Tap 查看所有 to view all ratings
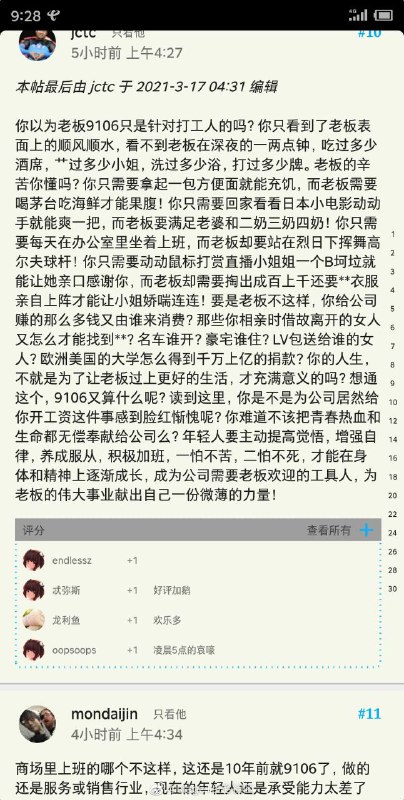Viewport: 404px width, 800px height. [329, 531]
